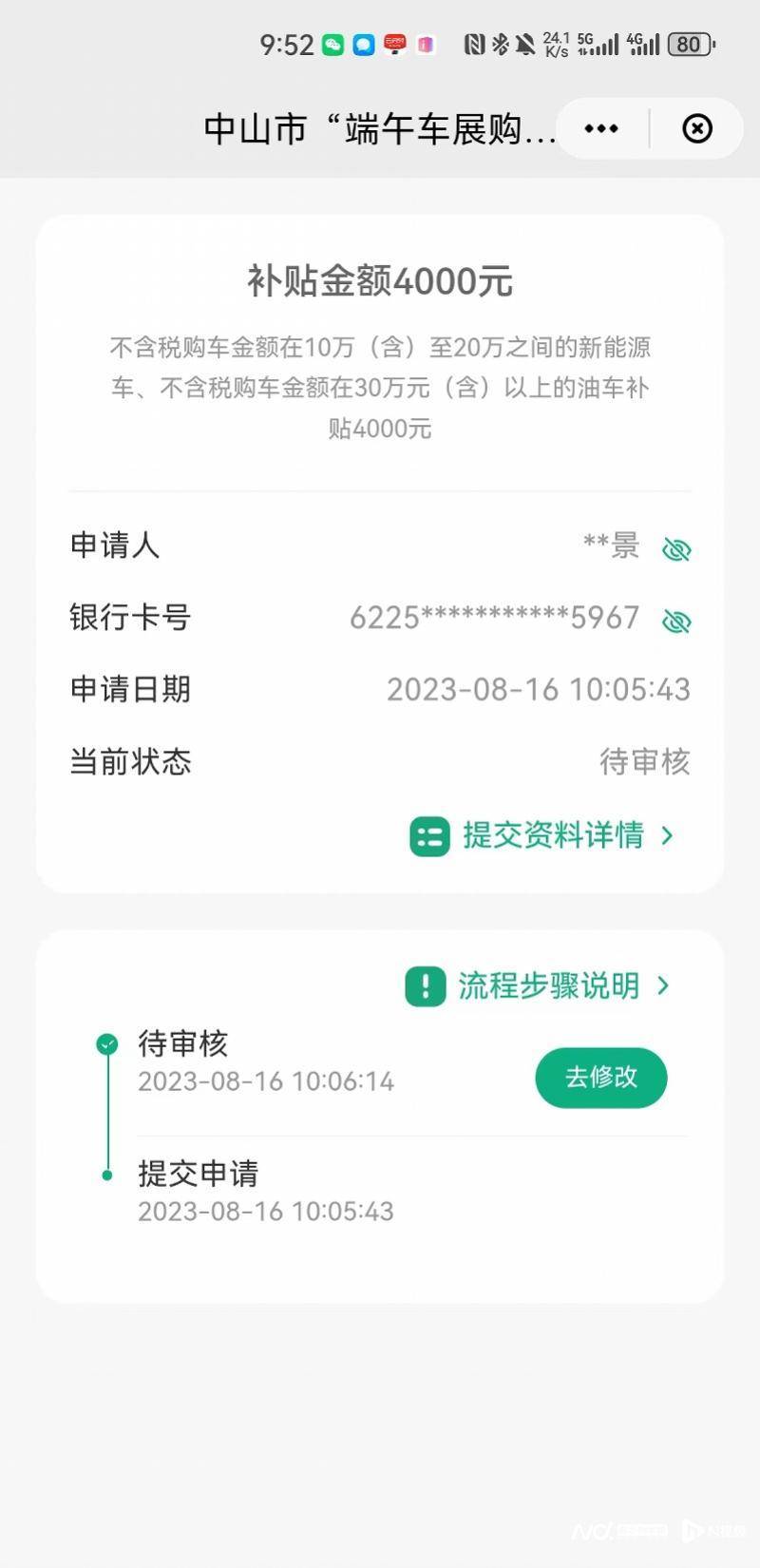View 流程步骤说明 process instructions
Screen dimensions: 760x1568
click(538, 986)
